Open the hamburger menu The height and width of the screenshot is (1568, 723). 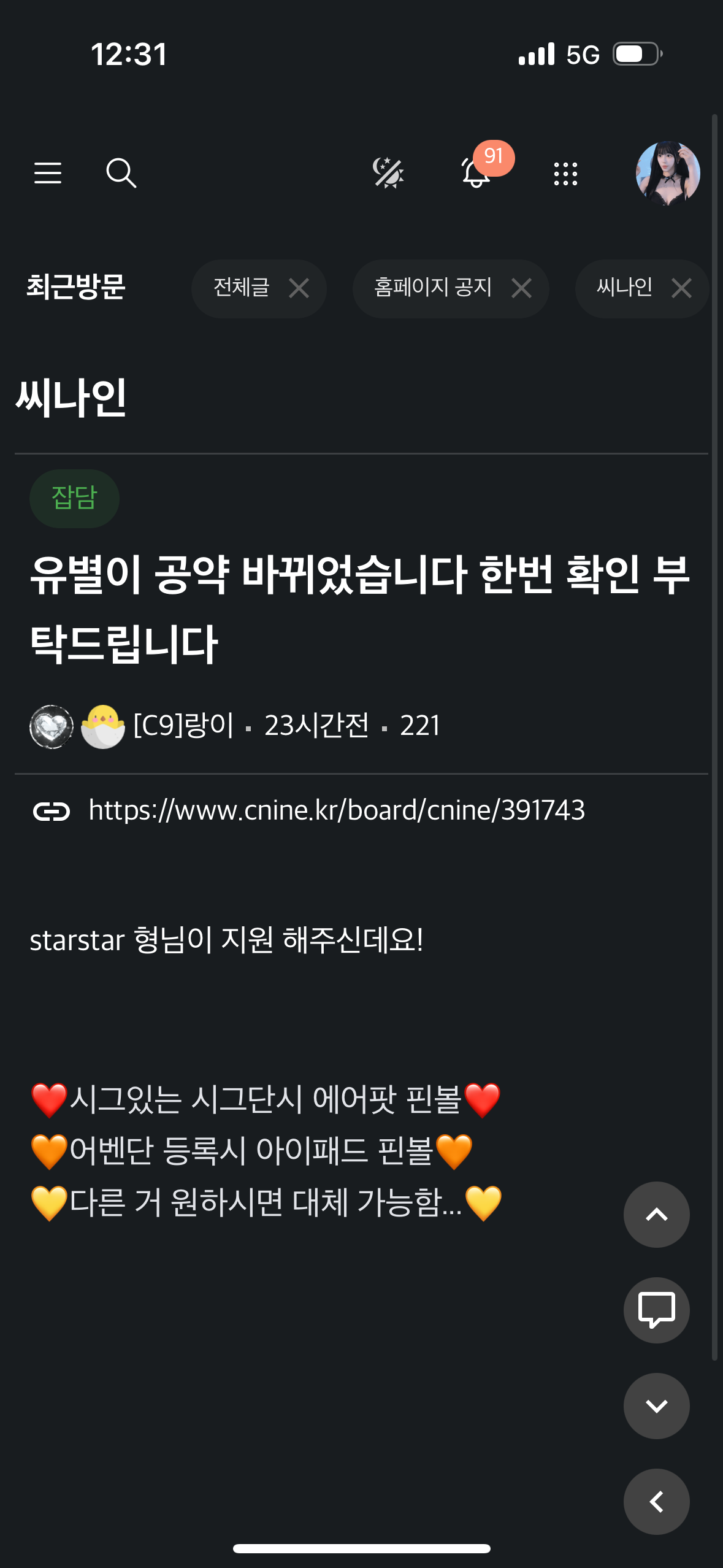(x=48, y=173)
